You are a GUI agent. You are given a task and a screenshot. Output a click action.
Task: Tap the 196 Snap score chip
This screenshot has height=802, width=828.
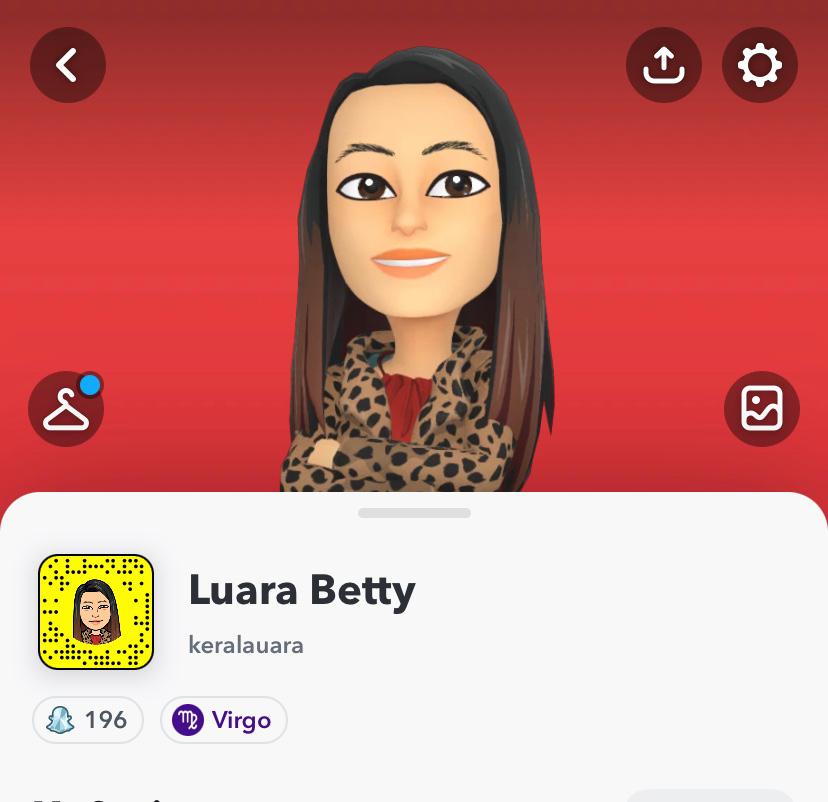88,720
